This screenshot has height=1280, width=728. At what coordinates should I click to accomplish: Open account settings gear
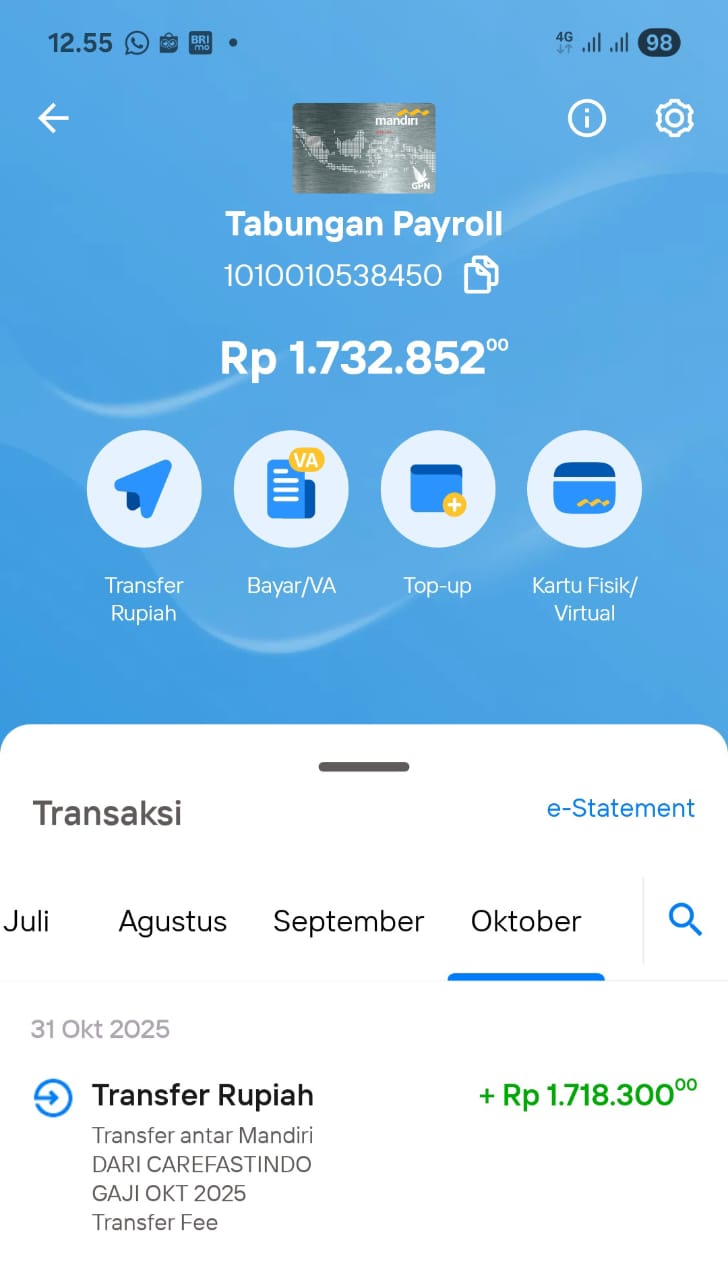(674, 119)
